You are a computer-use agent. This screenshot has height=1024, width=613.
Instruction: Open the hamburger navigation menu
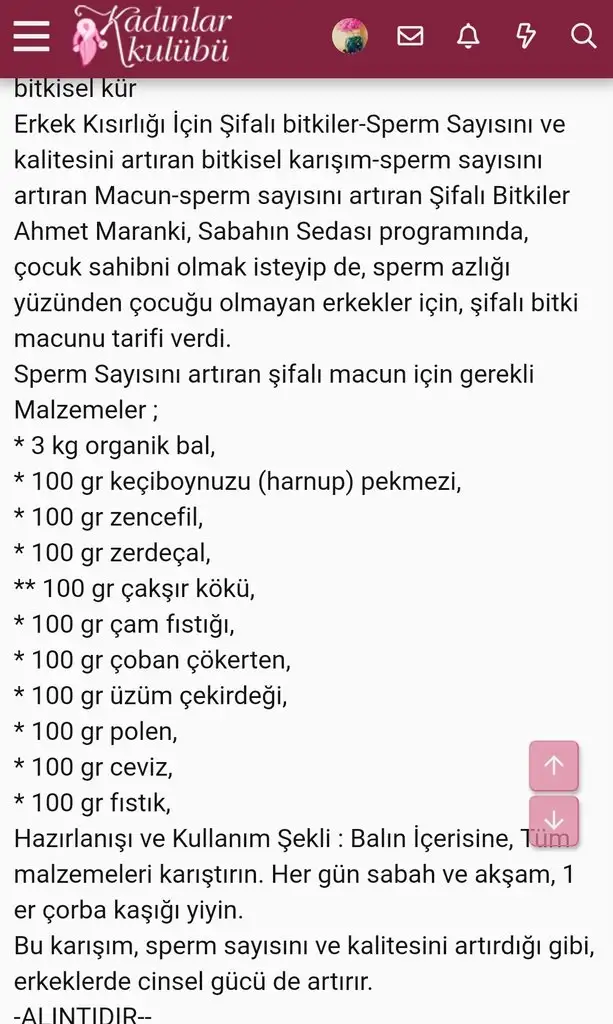(31, 37)
